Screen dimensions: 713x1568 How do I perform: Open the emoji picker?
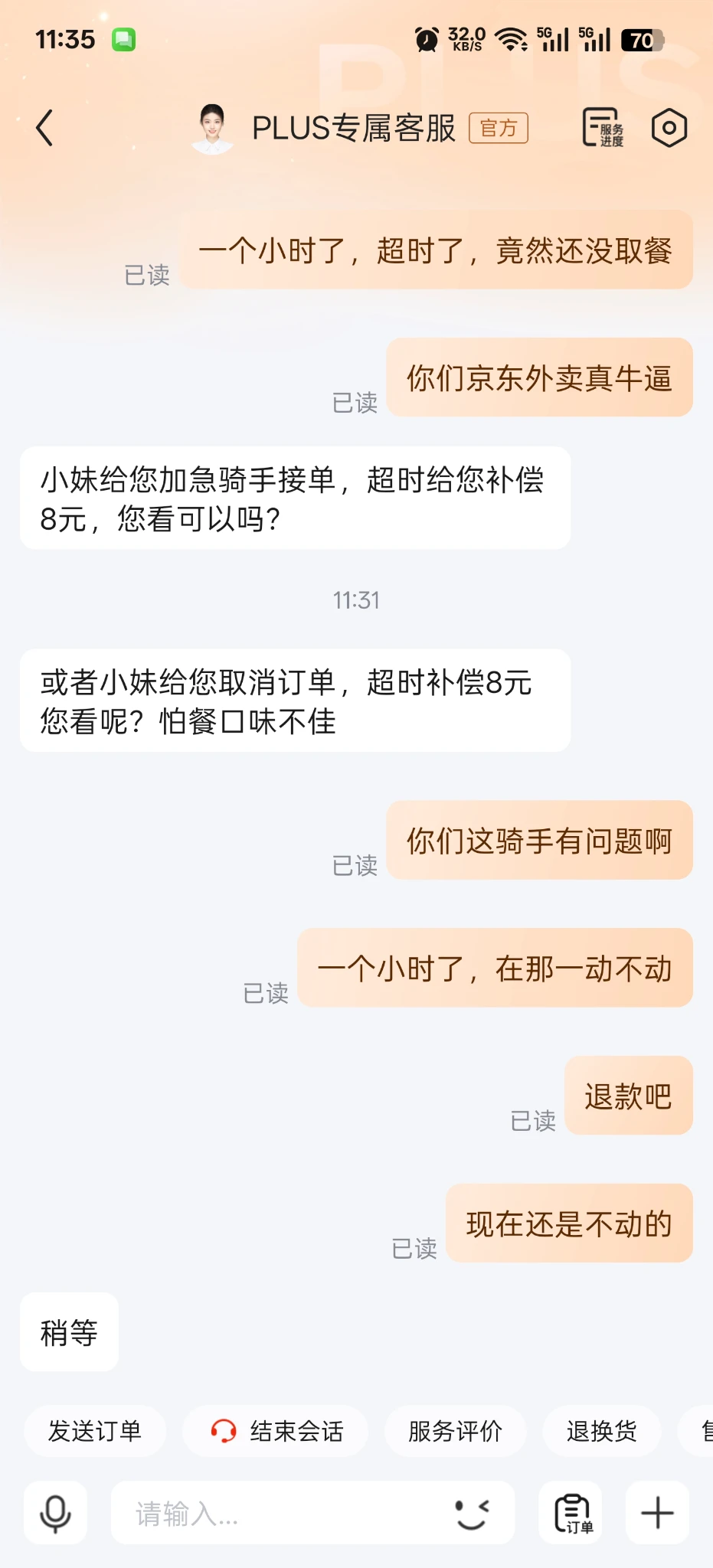(472, 1514)
